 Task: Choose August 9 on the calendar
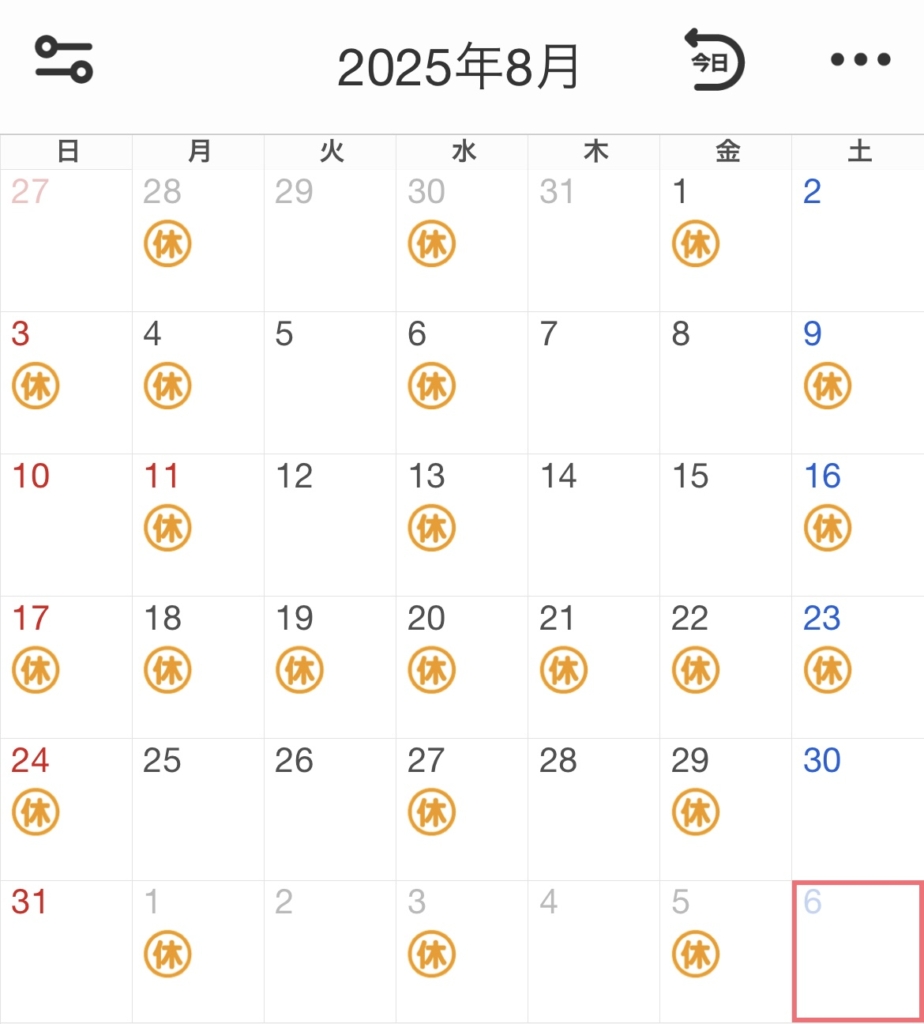857,382
